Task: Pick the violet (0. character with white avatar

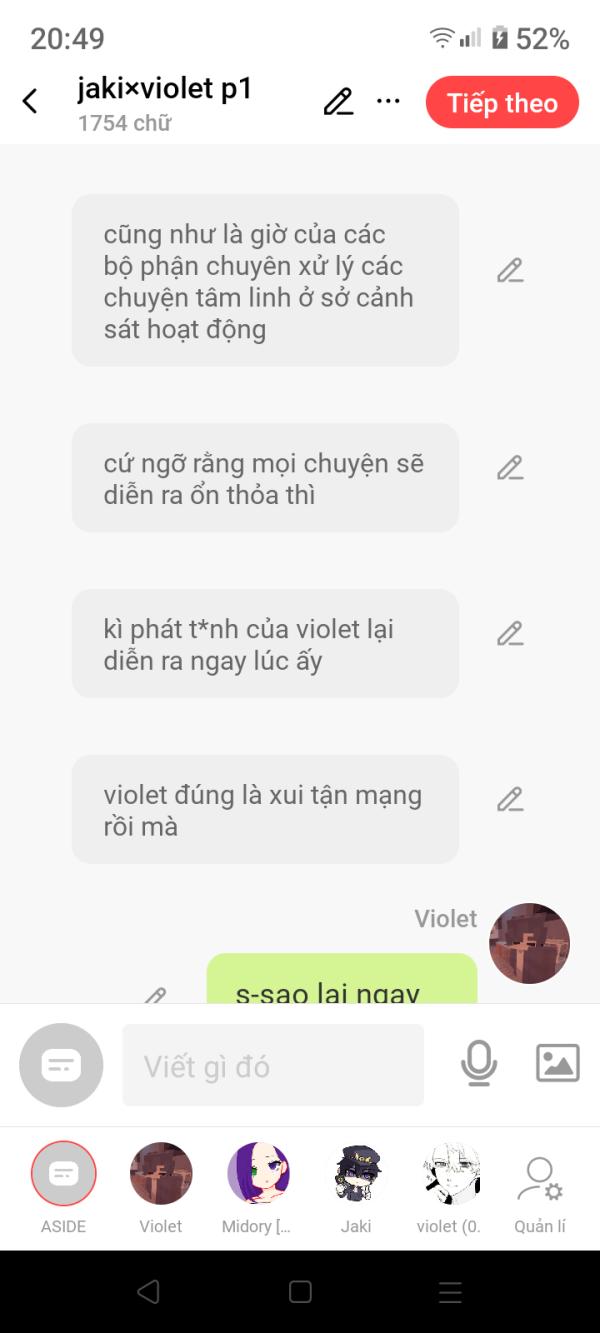Action: tap(452, 1174)
